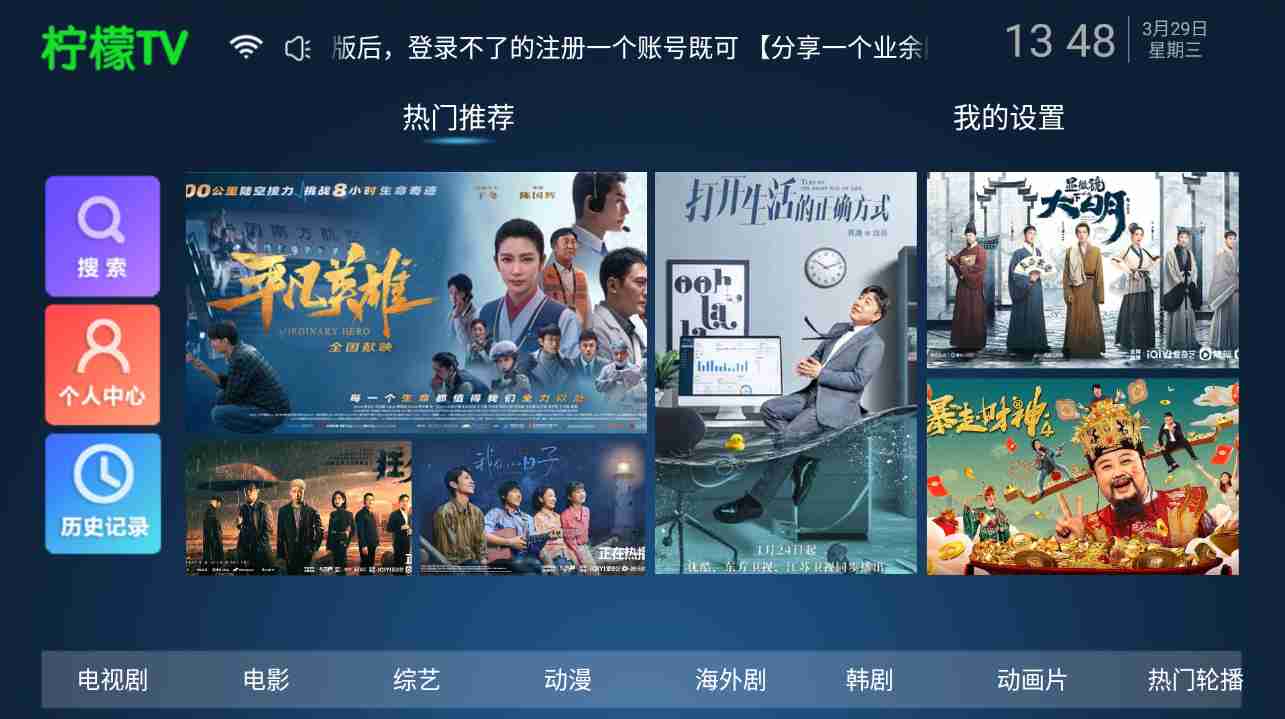This screenshot has width=1285, height=719.
Task: Go to the 动漫 category
Action: [568, 681]
